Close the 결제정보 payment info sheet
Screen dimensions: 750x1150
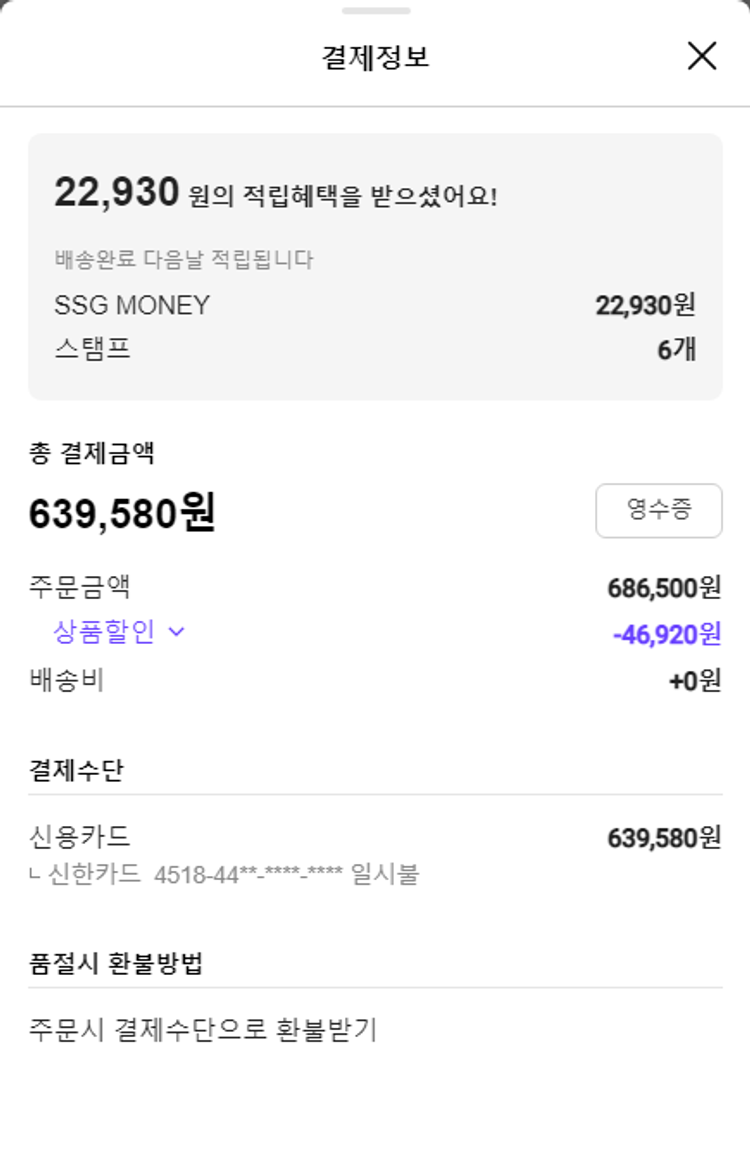coord(702,56)
